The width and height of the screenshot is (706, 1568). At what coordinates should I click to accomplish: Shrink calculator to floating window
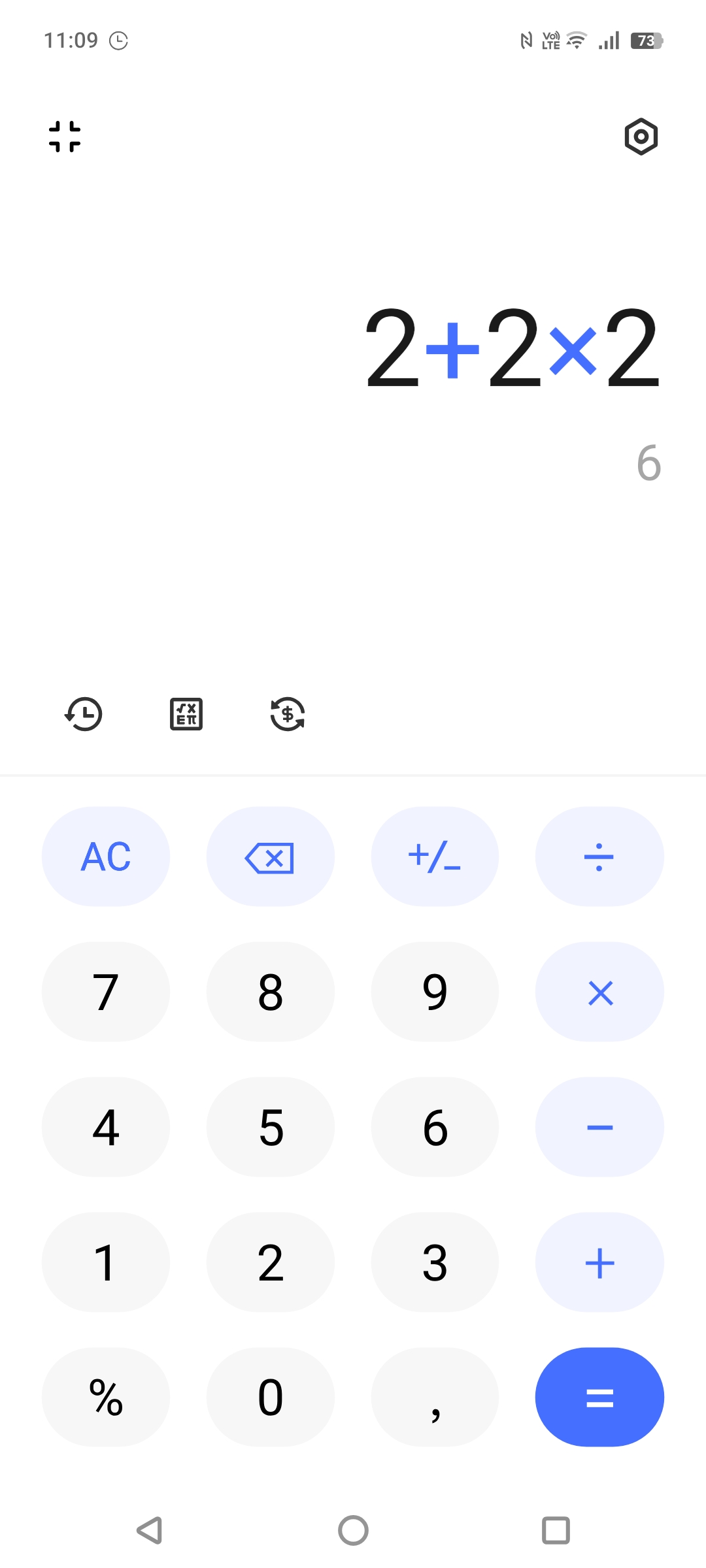(65, 137)
